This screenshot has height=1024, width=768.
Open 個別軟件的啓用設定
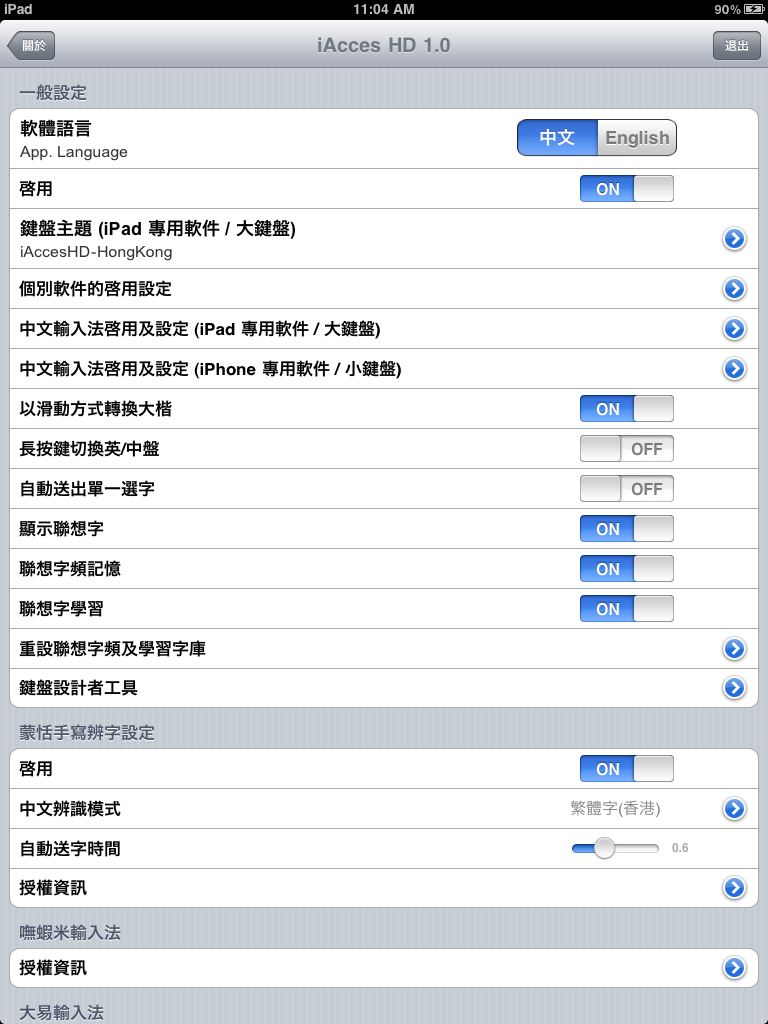[734, 289]
